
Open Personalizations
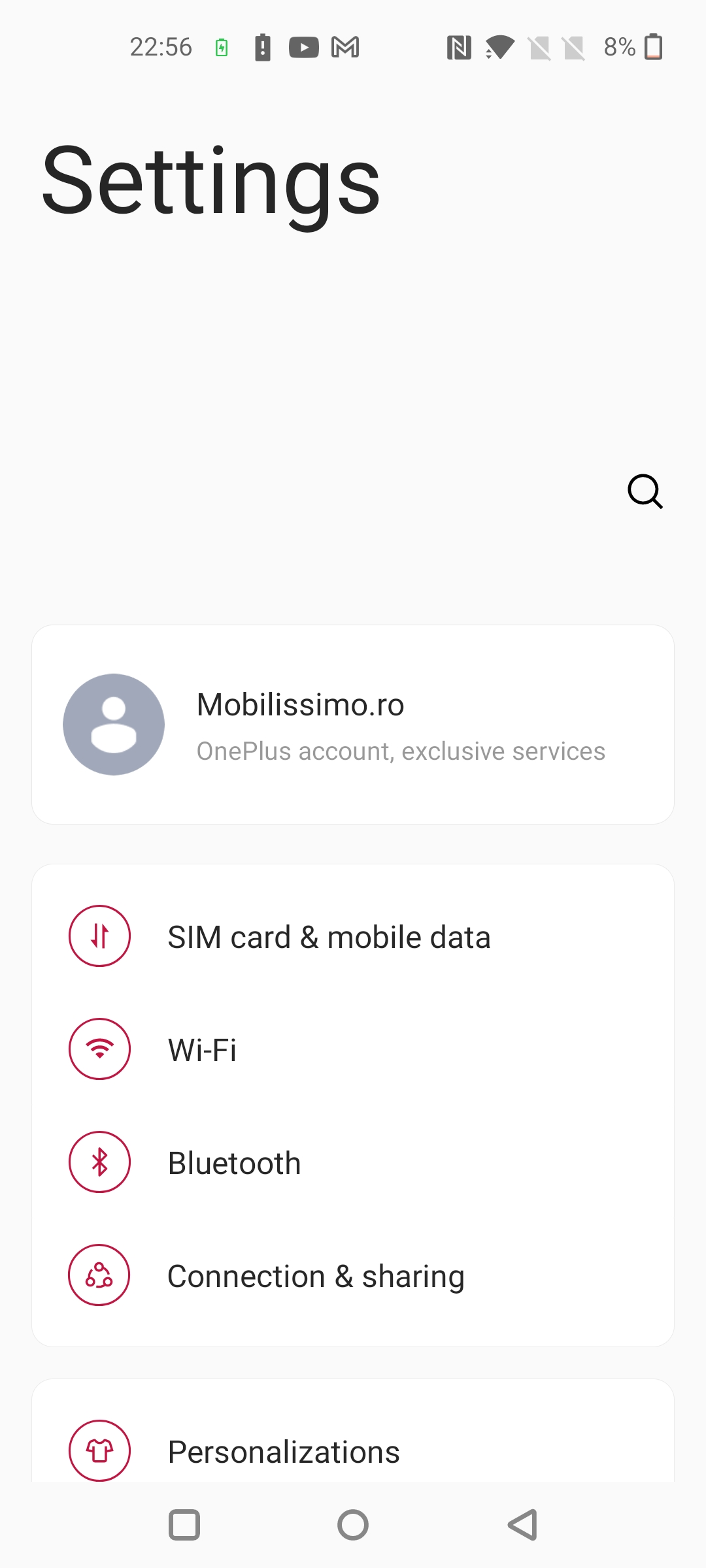click(x=353, y=1451)
